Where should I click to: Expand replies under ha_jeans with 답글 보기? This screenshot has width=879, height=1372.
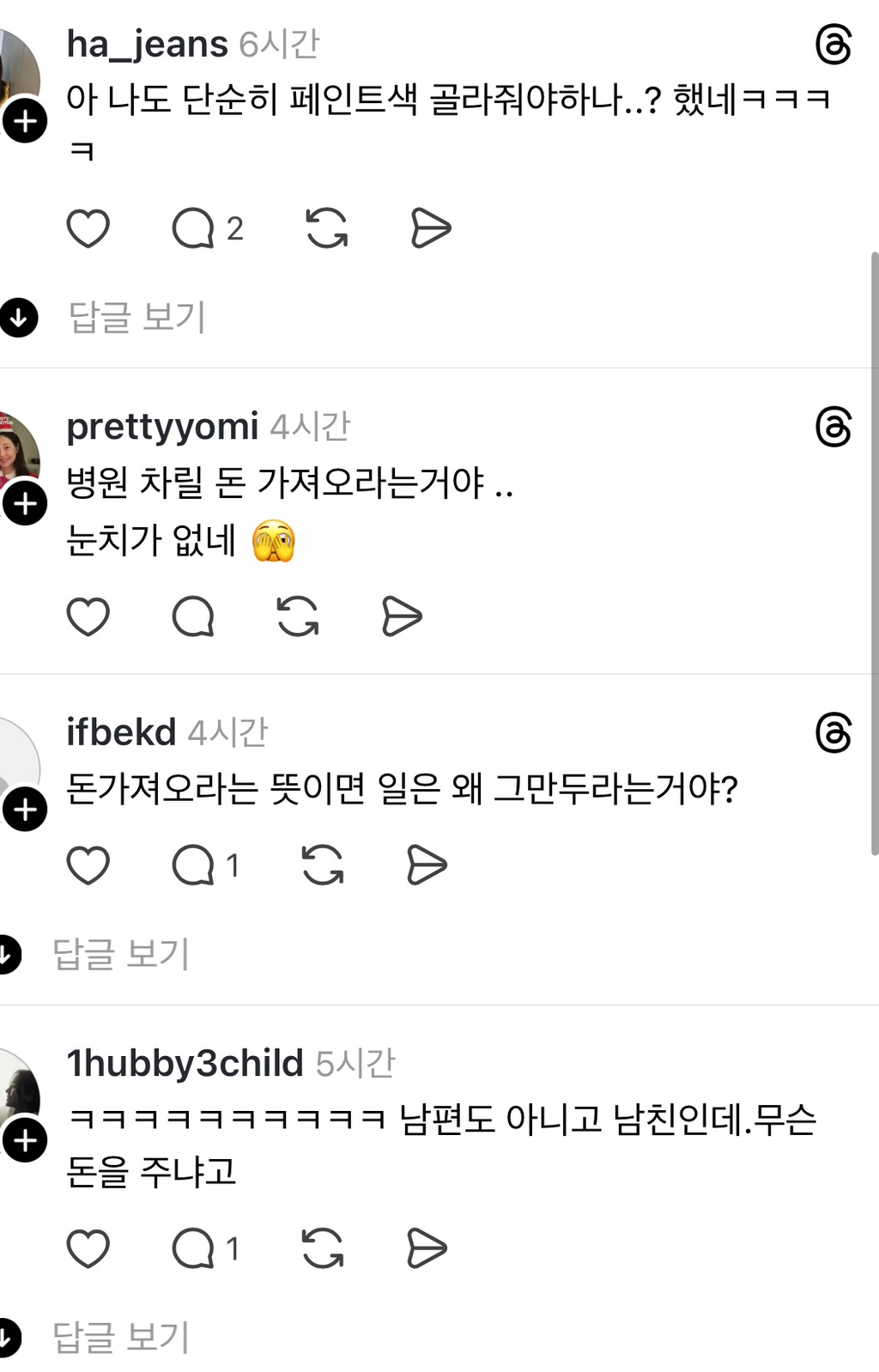(x=136, y=317)
